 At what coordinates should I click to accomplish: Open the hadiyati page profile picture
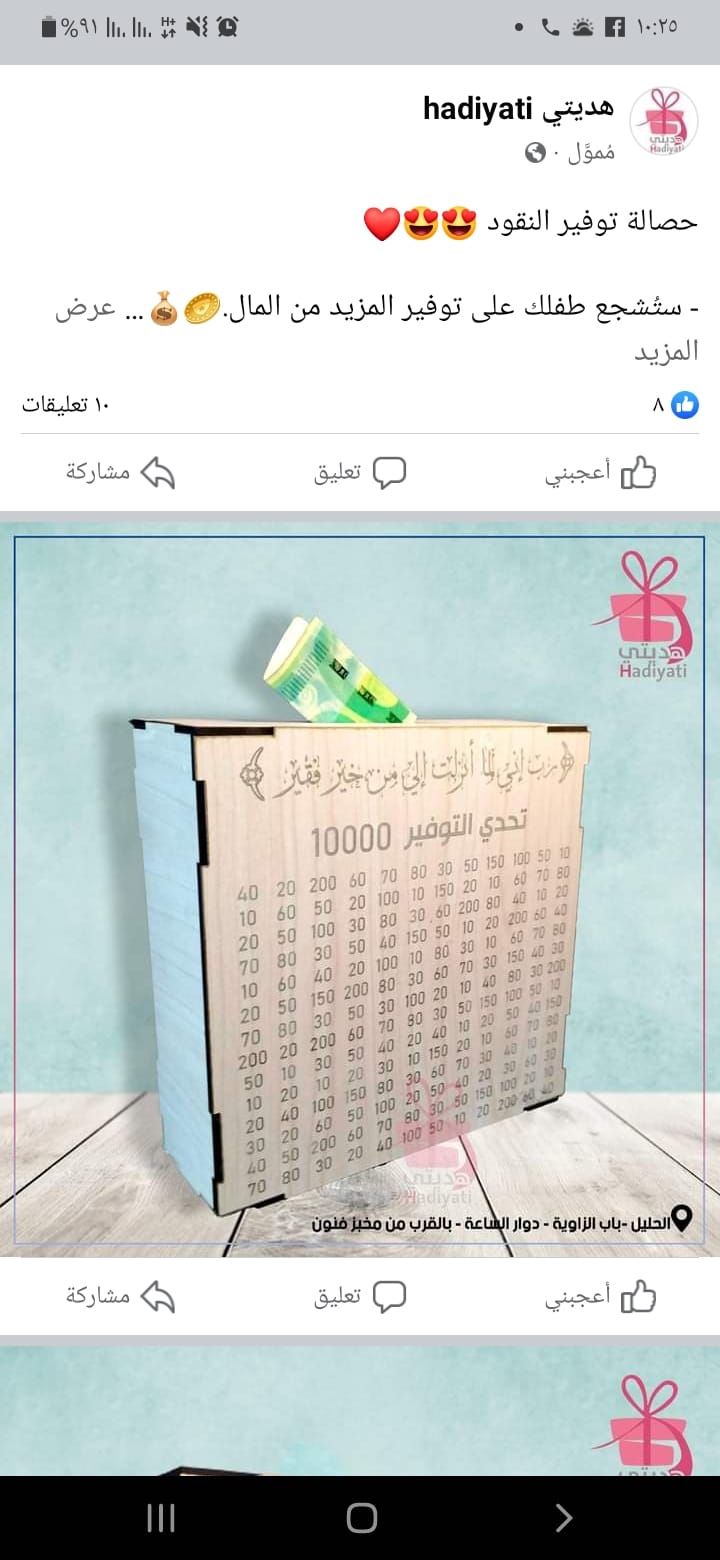pyautogui.click(x=663, y=121)
